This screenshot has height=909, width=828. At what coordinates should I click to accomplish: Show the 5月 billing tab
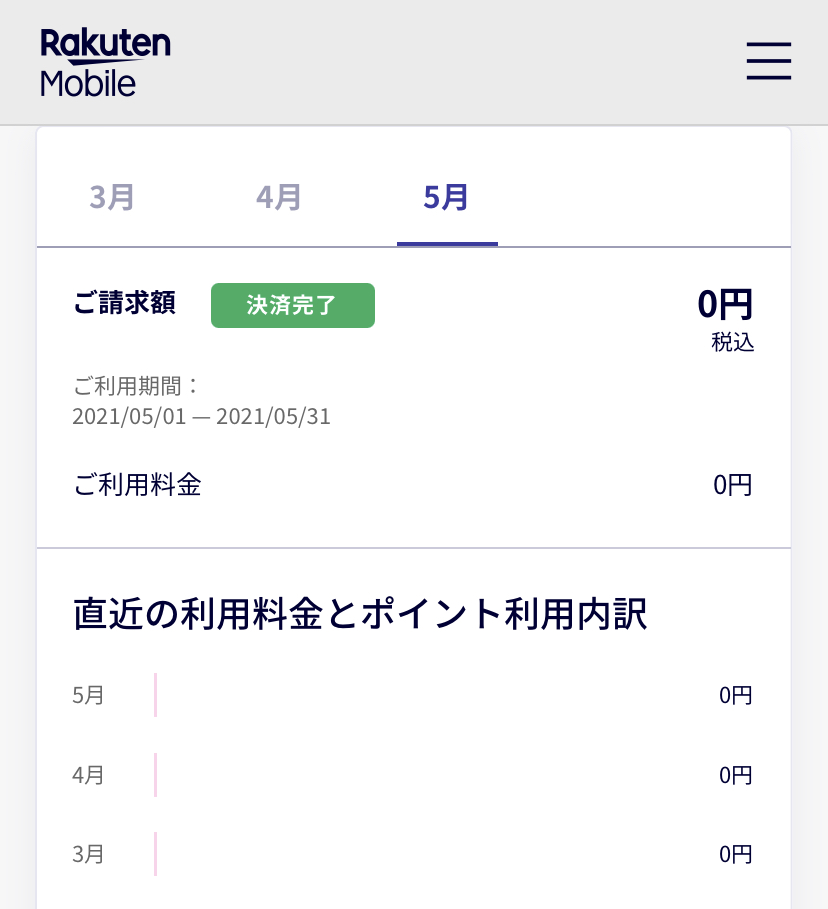pyautogui.click(x=446, y=197)
